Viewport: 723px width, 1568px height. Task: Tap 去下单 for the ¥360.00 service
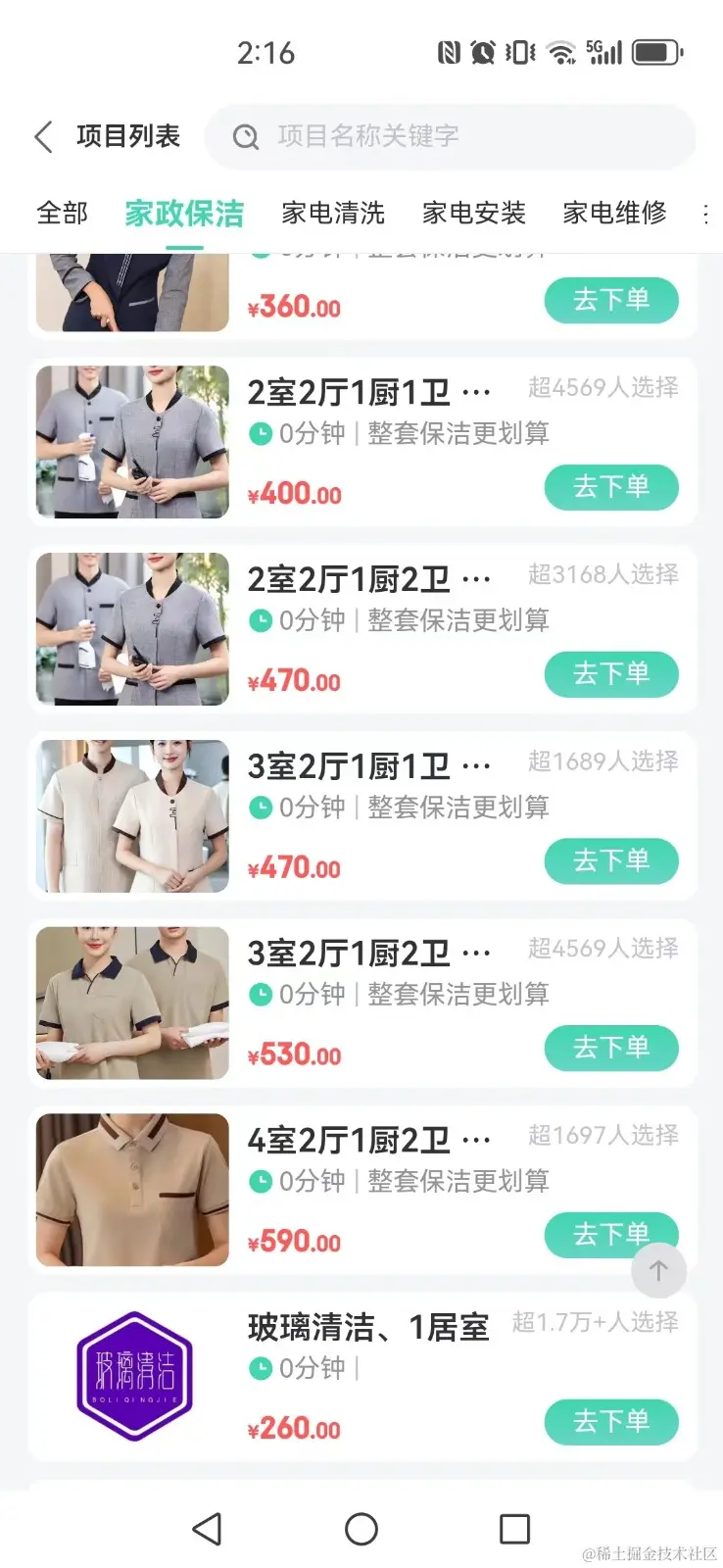point(610,300)
